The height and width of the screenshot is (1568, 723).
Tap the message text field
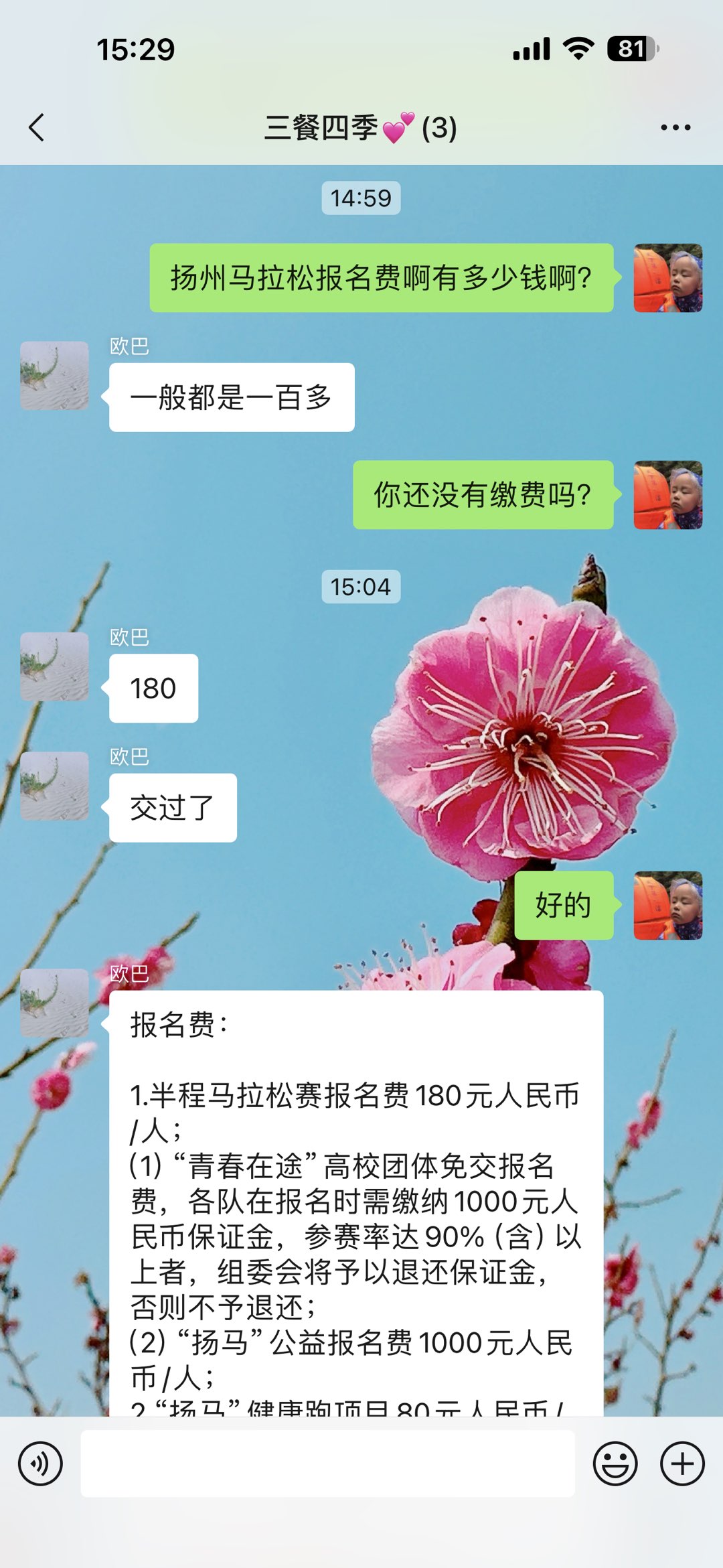pos(327,1464)
